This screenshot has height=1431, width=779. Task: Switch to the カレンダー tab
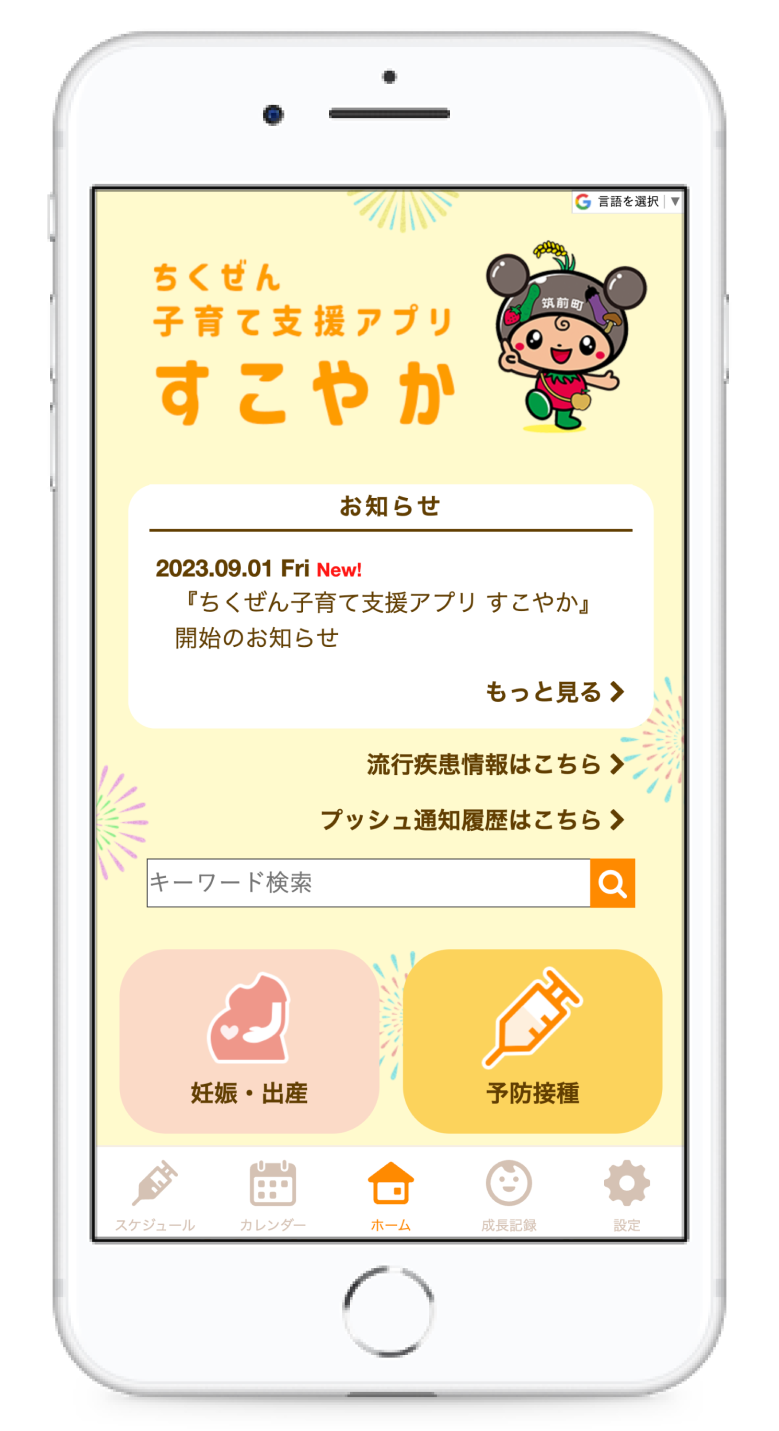272,1195
